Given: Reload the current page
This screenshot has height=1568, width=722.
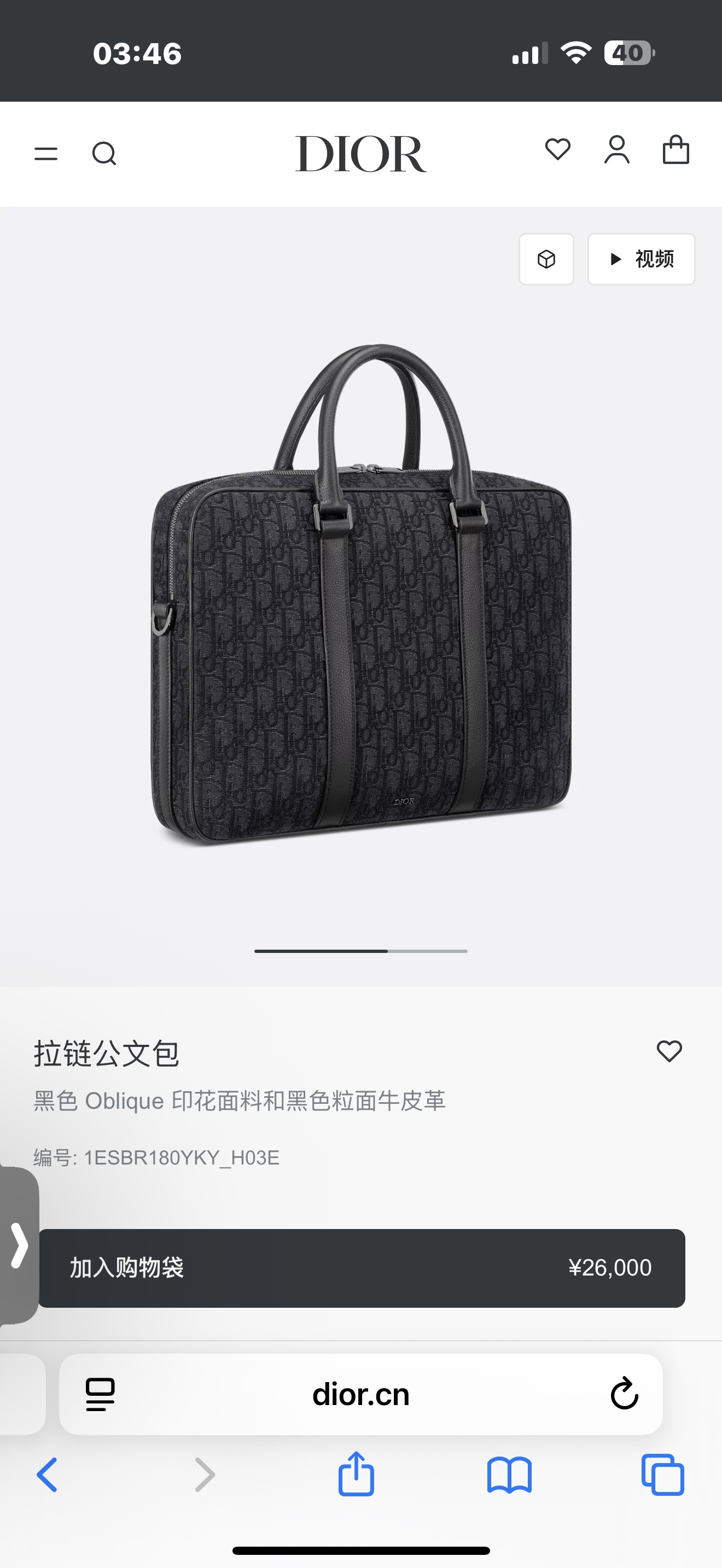Looking at the screenshot, I should (x=624, y=1394).
